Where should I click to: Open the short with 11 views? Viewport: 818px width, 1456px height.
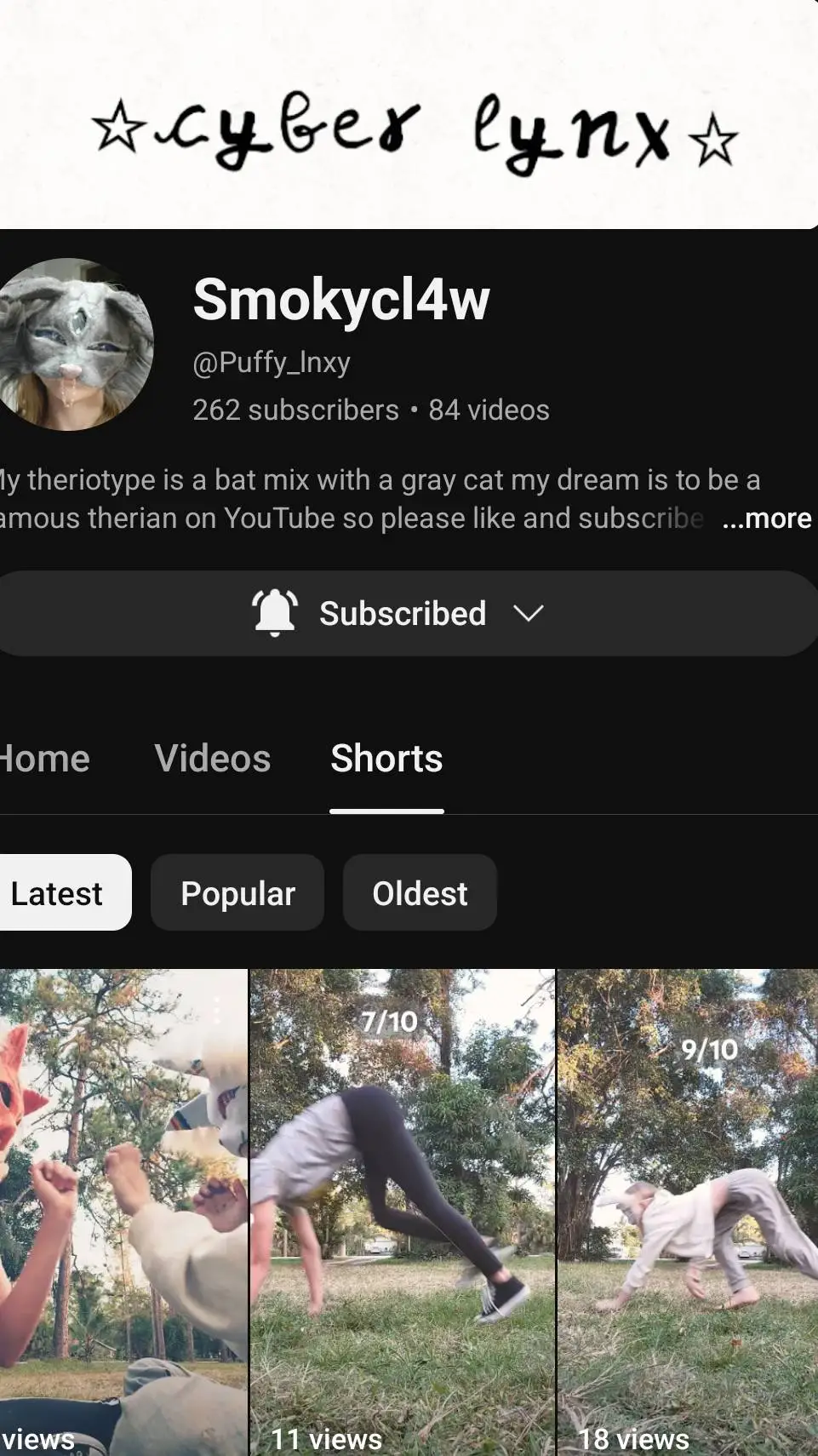402,1209
